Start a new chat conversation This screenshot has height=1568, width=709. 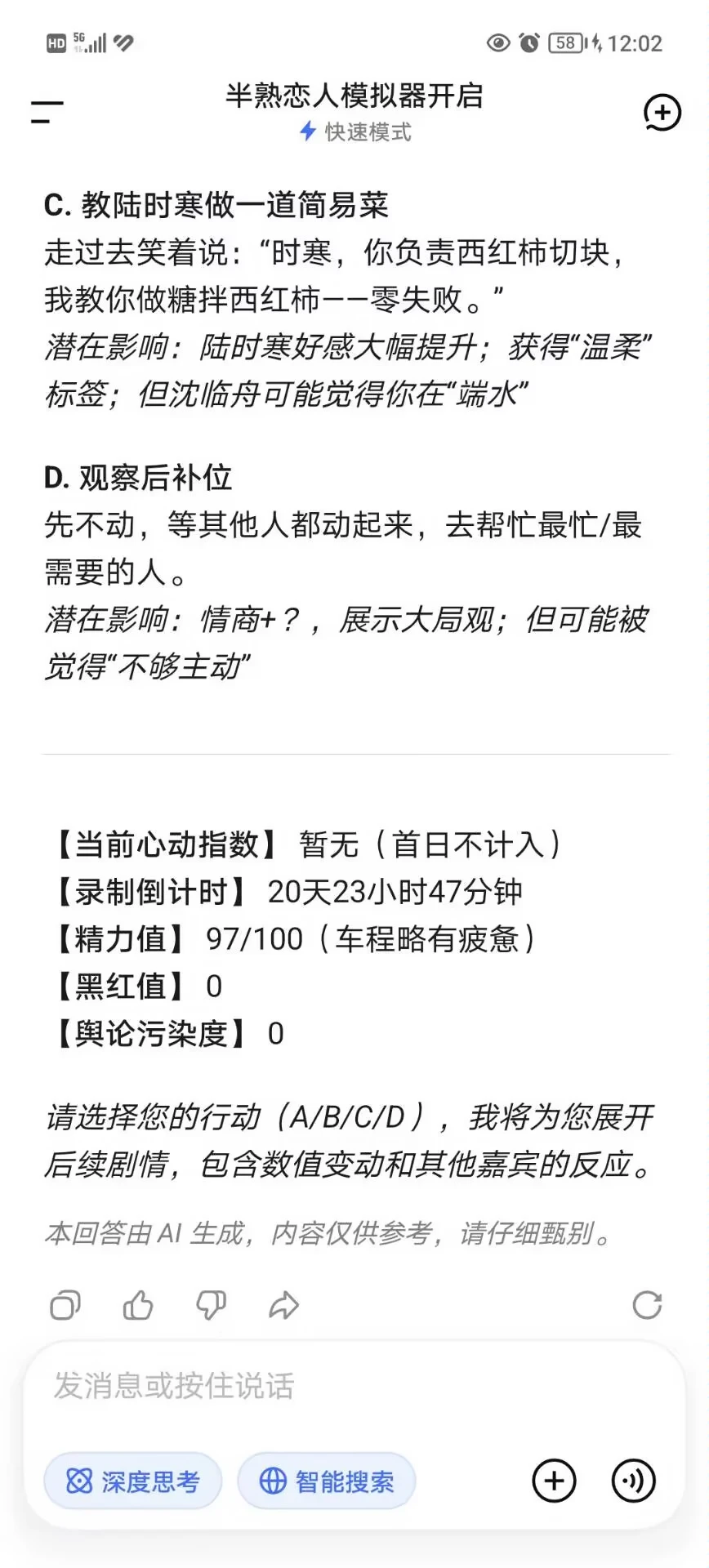pyautogui.click(x=662, y=113)
